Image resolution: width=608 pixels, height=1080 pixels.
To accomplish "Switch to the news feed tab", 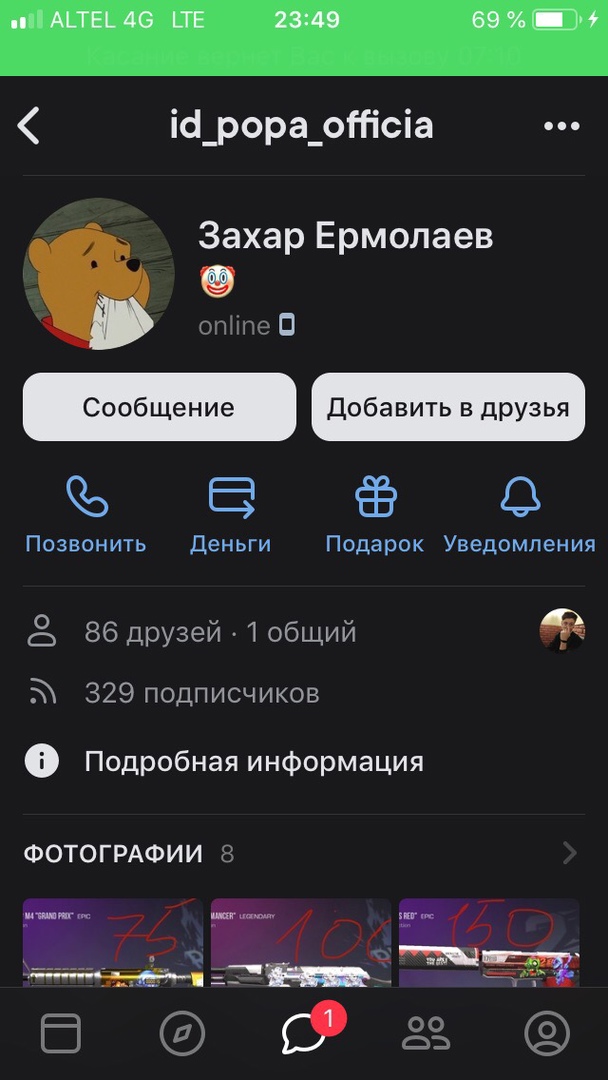I will [x=61, y=1034].
